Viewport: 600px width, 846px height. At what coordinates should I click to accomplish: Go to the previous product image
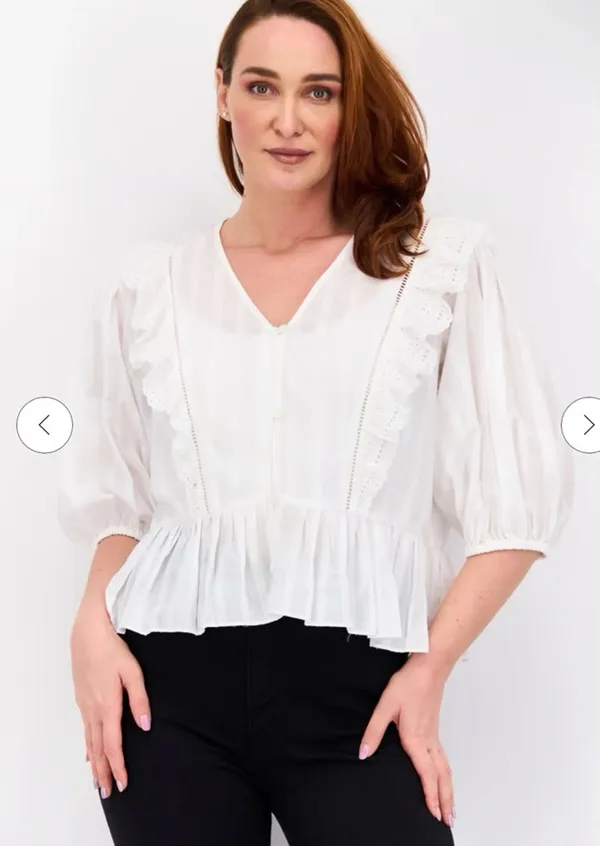click(x=44, y=425)
